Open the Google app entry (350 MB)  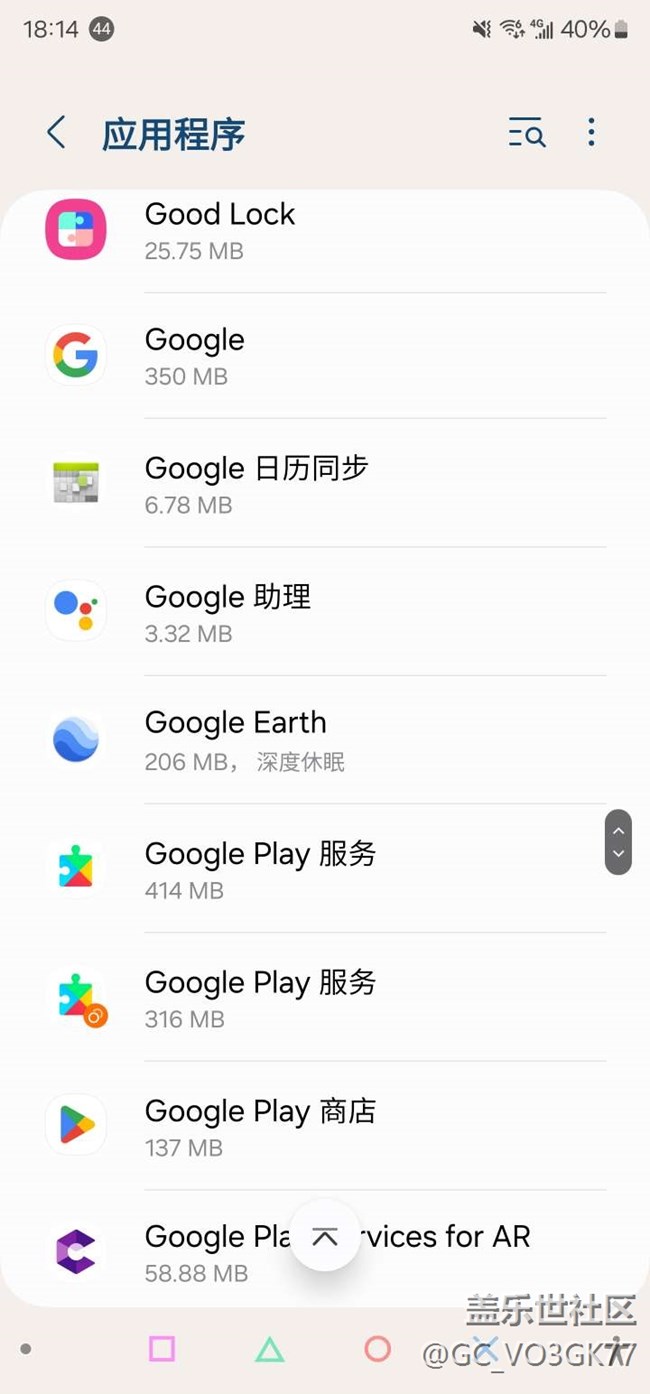pyautogui.click(x=325, y=356)
